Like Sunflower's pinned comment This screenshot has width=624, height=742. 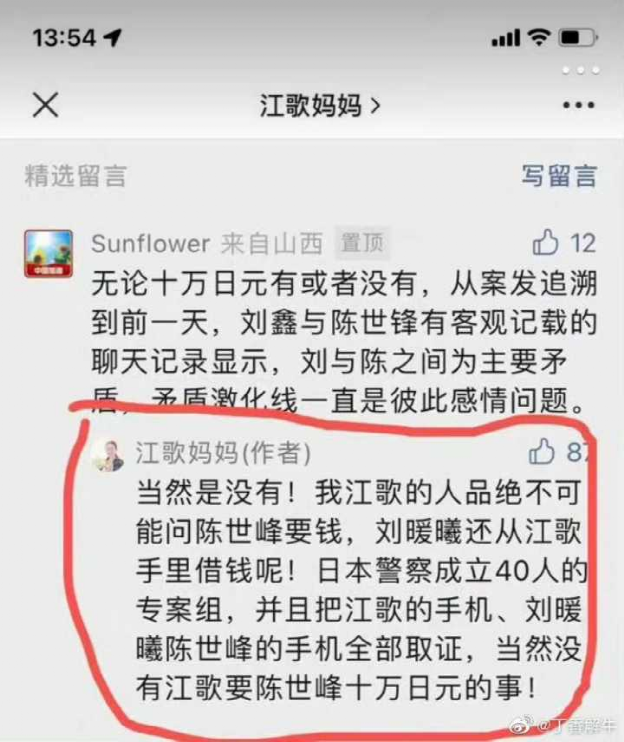tap(547, 242)
